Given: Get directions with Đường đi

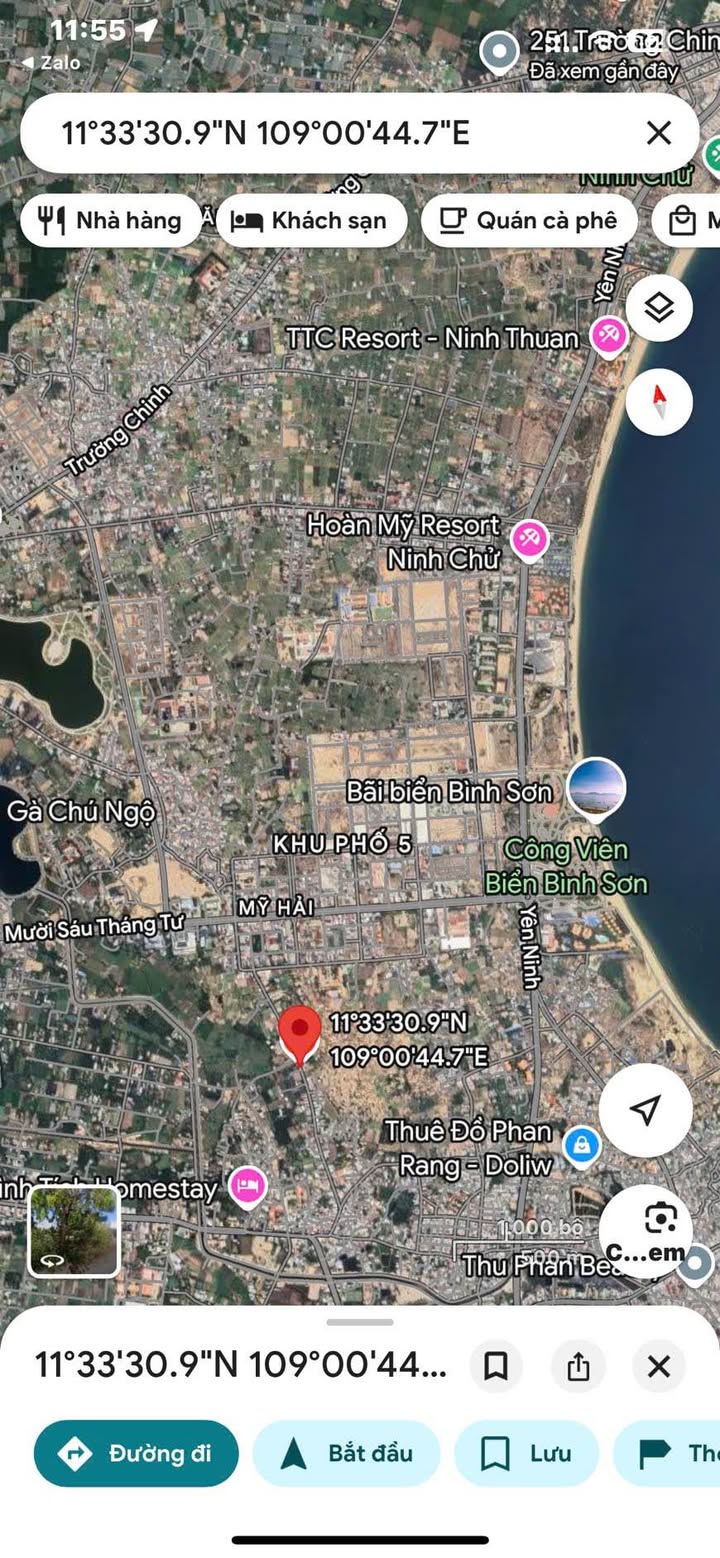Looking at the screenshot, I should tap(137, 1453).
